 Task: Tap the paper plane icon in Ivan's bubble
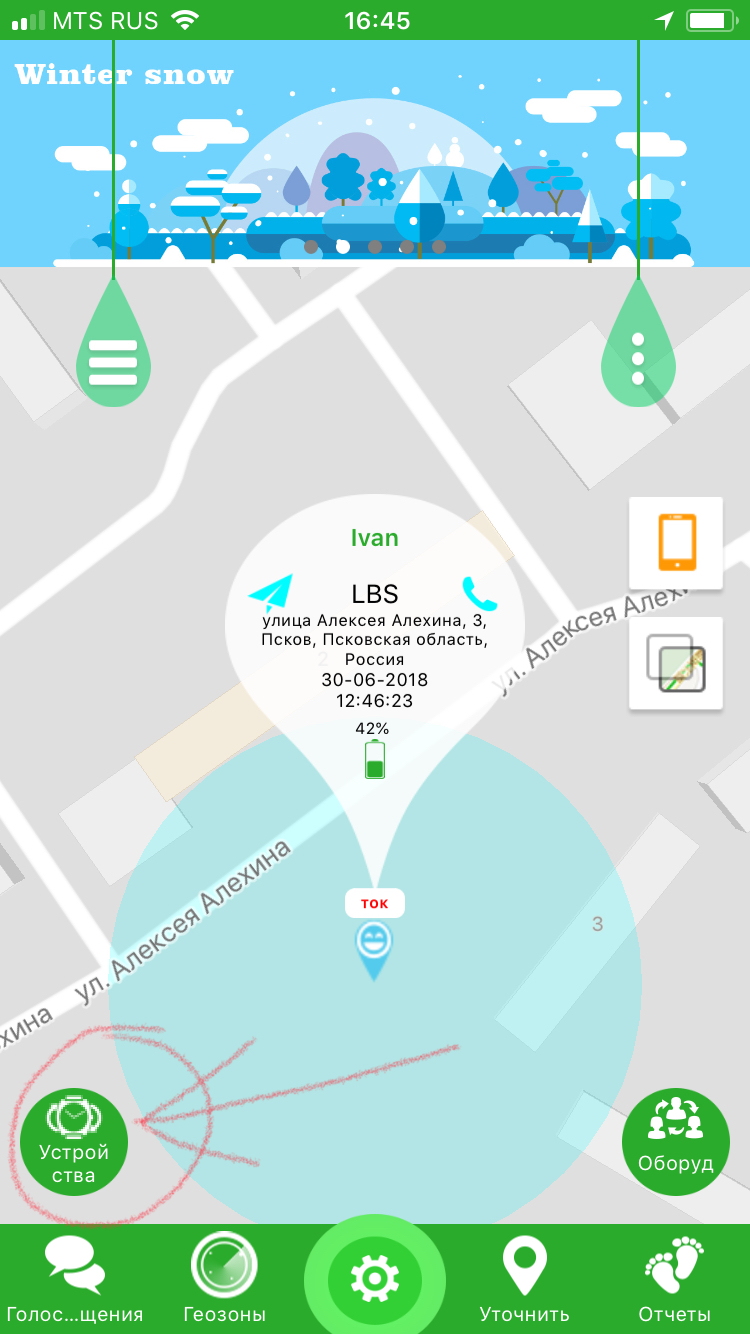[x=271, y=593]
